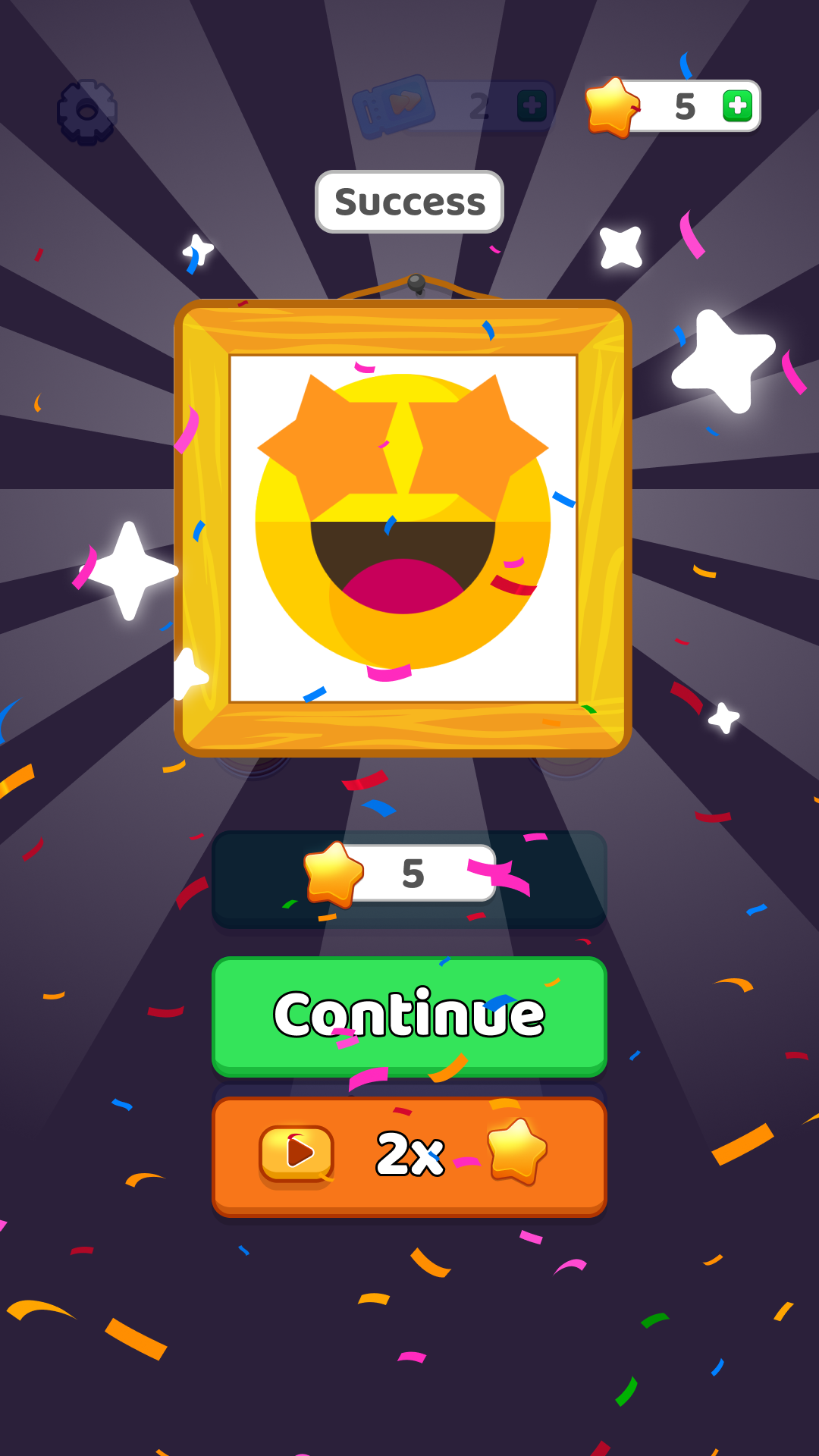
Task: Add more stars with the green plus
Action: 737,106
